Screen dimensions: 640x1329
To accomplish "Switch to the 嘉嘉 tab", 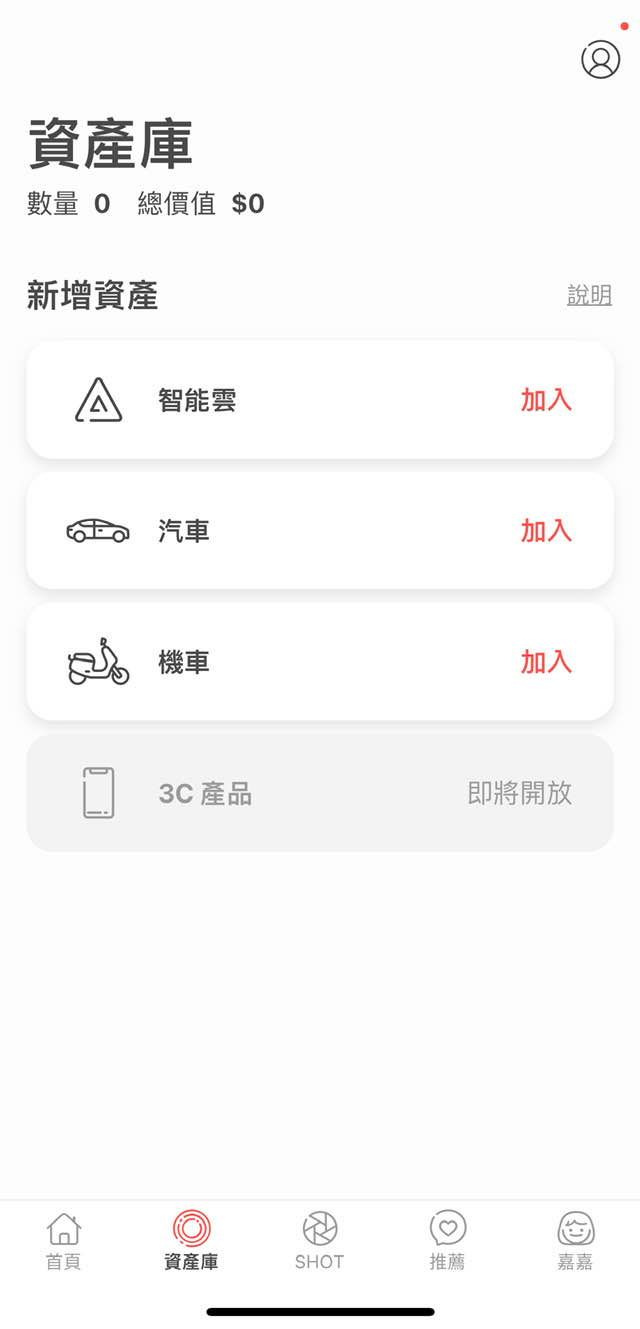I will point(575,1241).
